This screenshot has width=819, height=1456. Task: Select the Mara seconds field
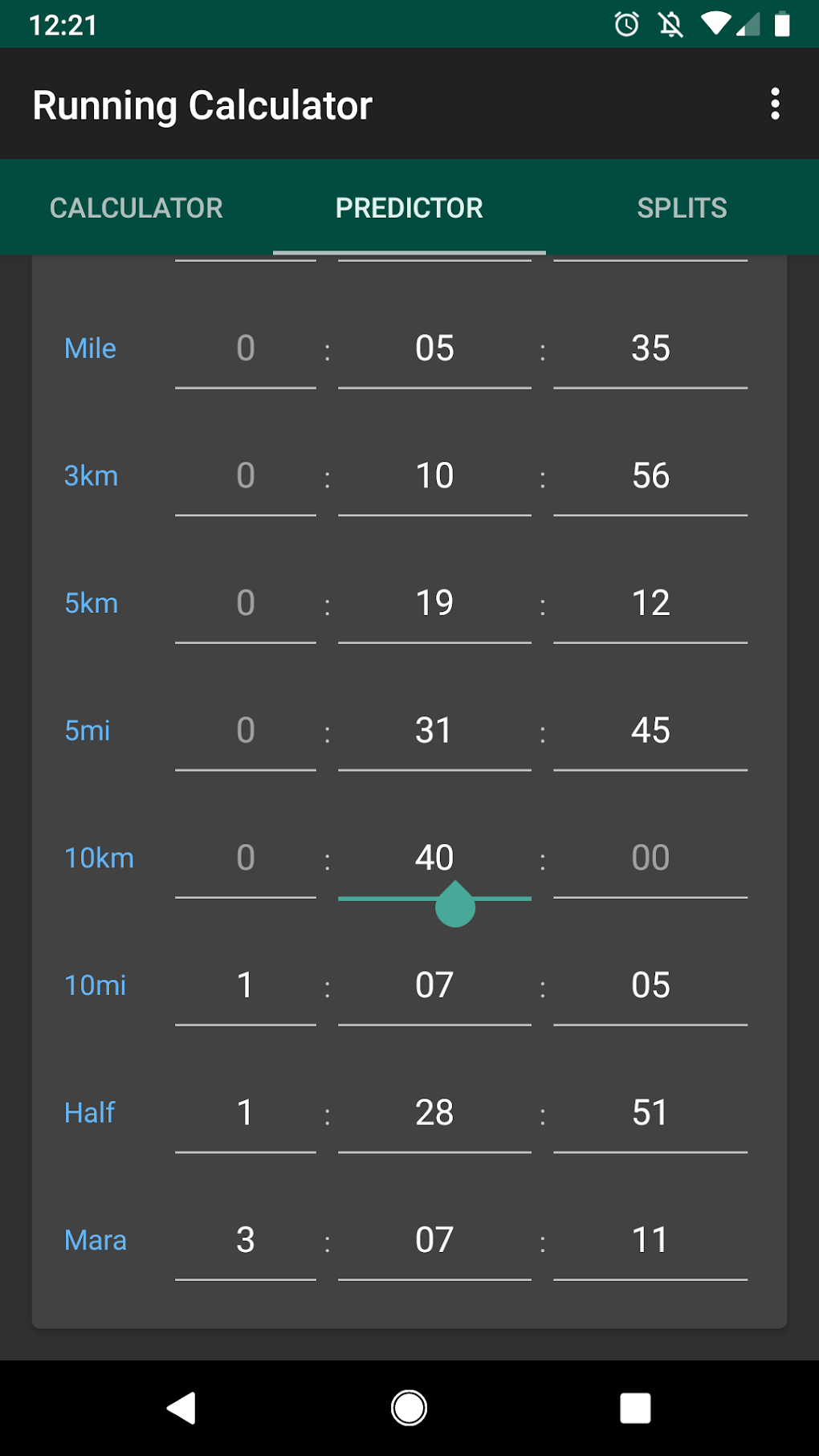[650, 1240]
